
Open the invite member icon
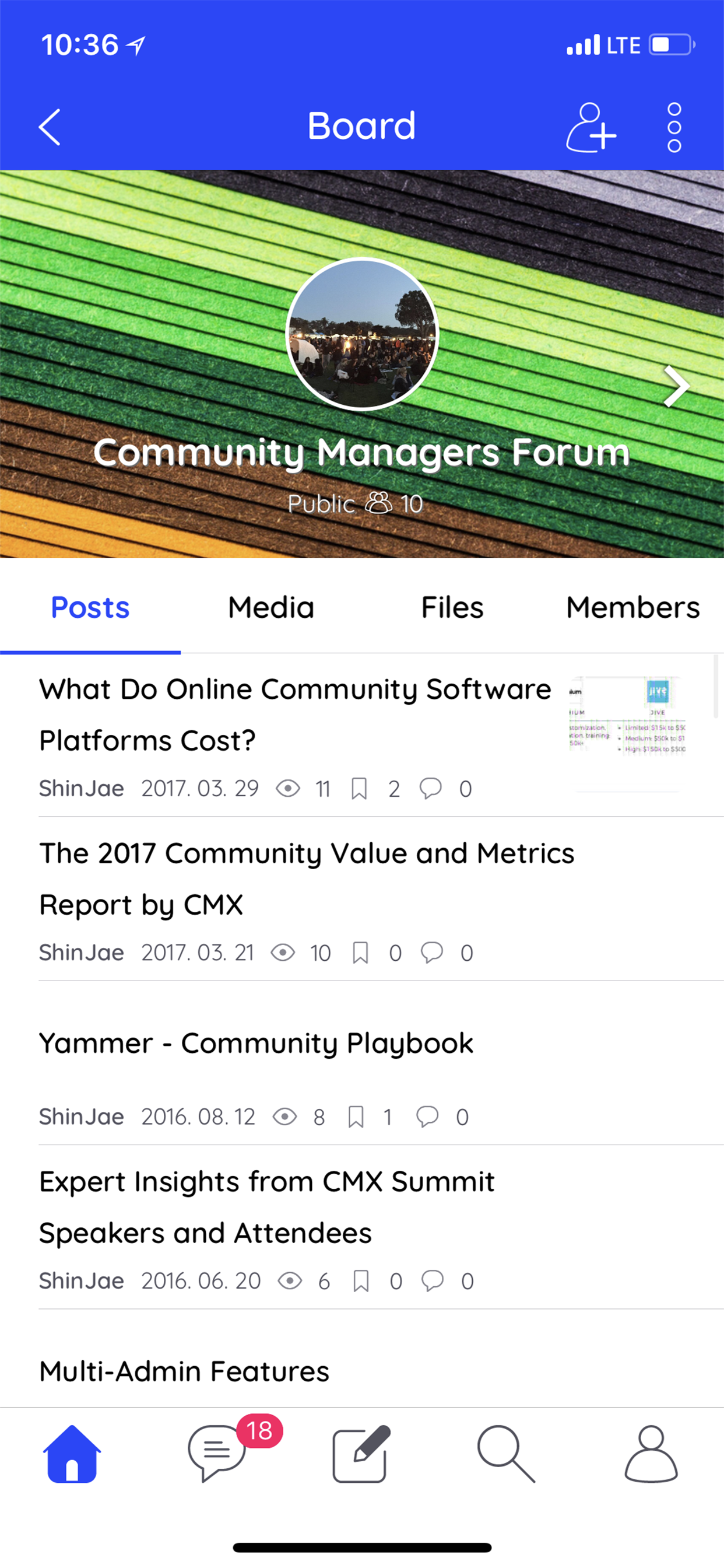(x=591, y=126)
